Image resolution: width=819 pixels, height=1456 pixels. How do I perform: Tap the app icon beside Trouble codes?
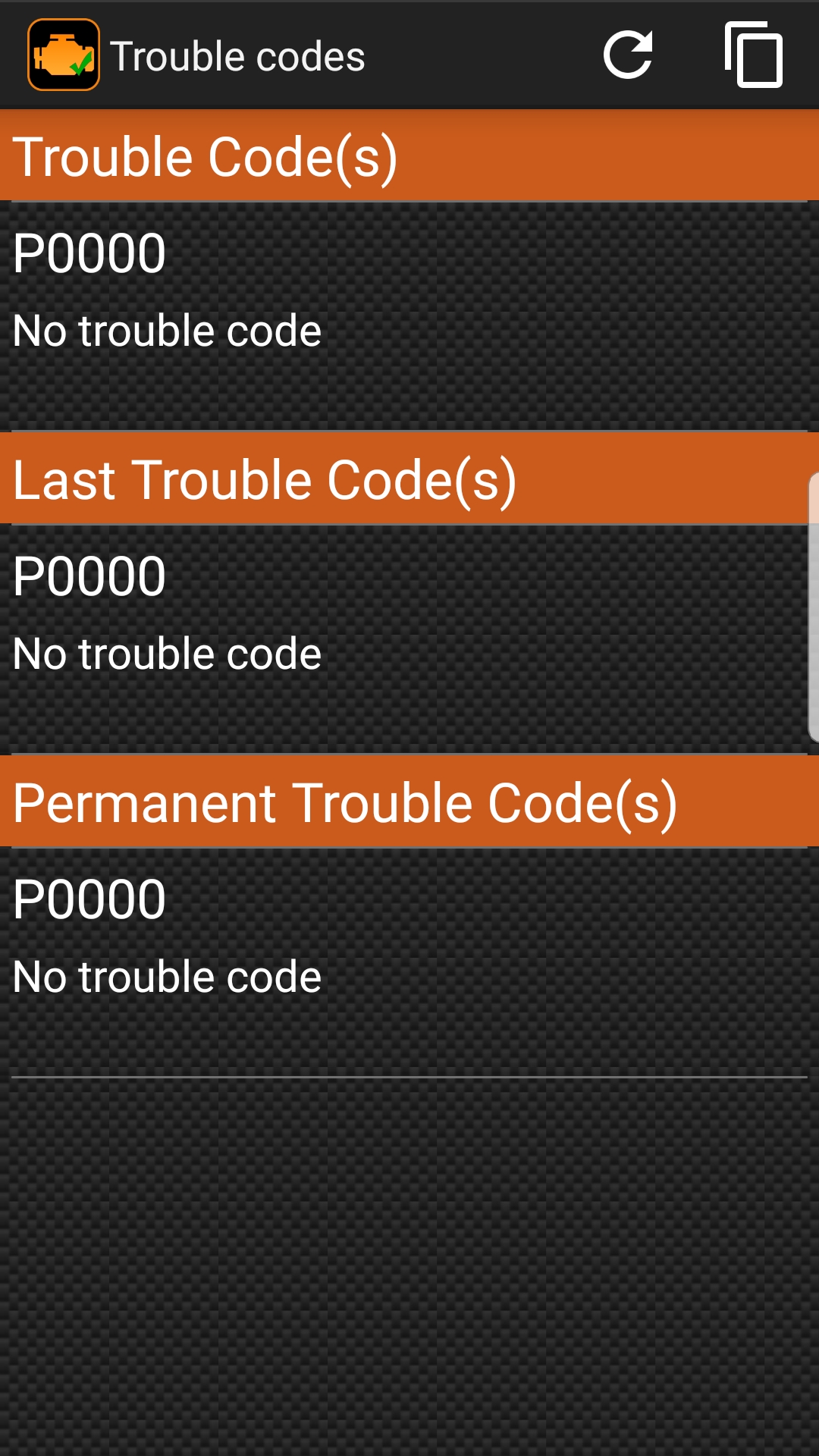click(64, 55)
